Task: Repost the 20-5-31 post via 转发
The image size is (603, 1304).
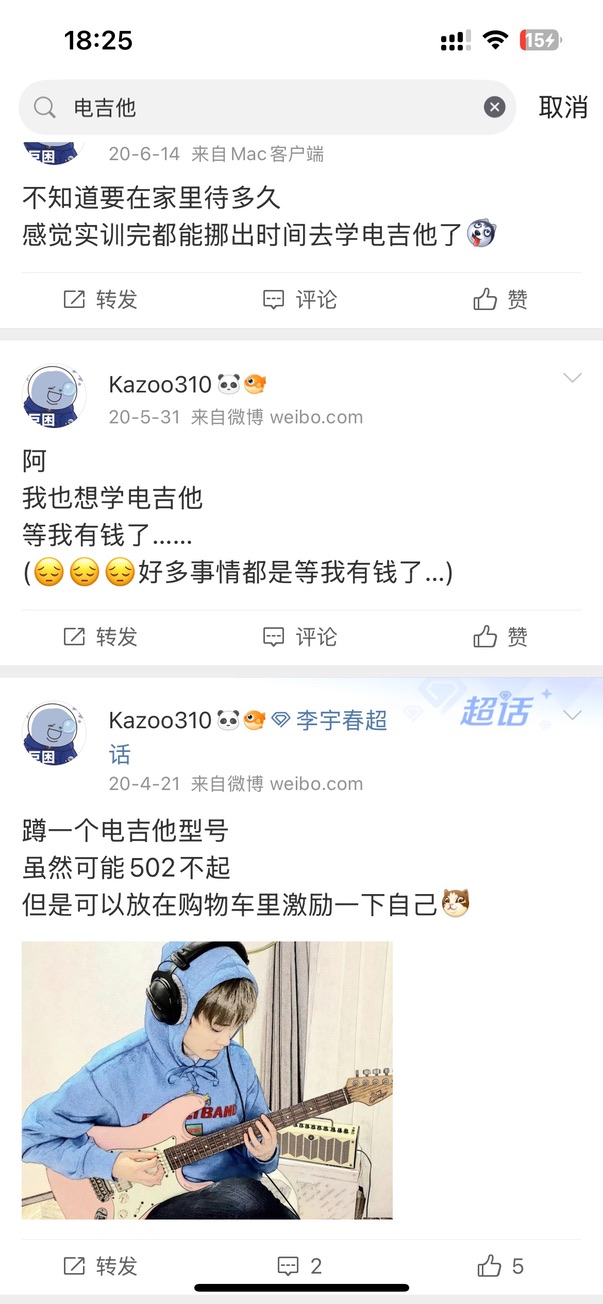Action: 100,636
